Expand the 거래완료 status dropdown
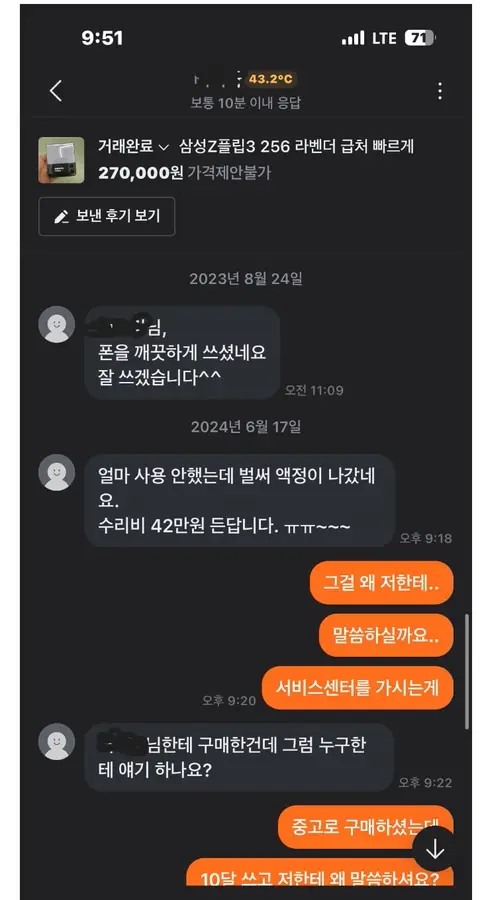 pyautogui.click(x=133, y=147)
